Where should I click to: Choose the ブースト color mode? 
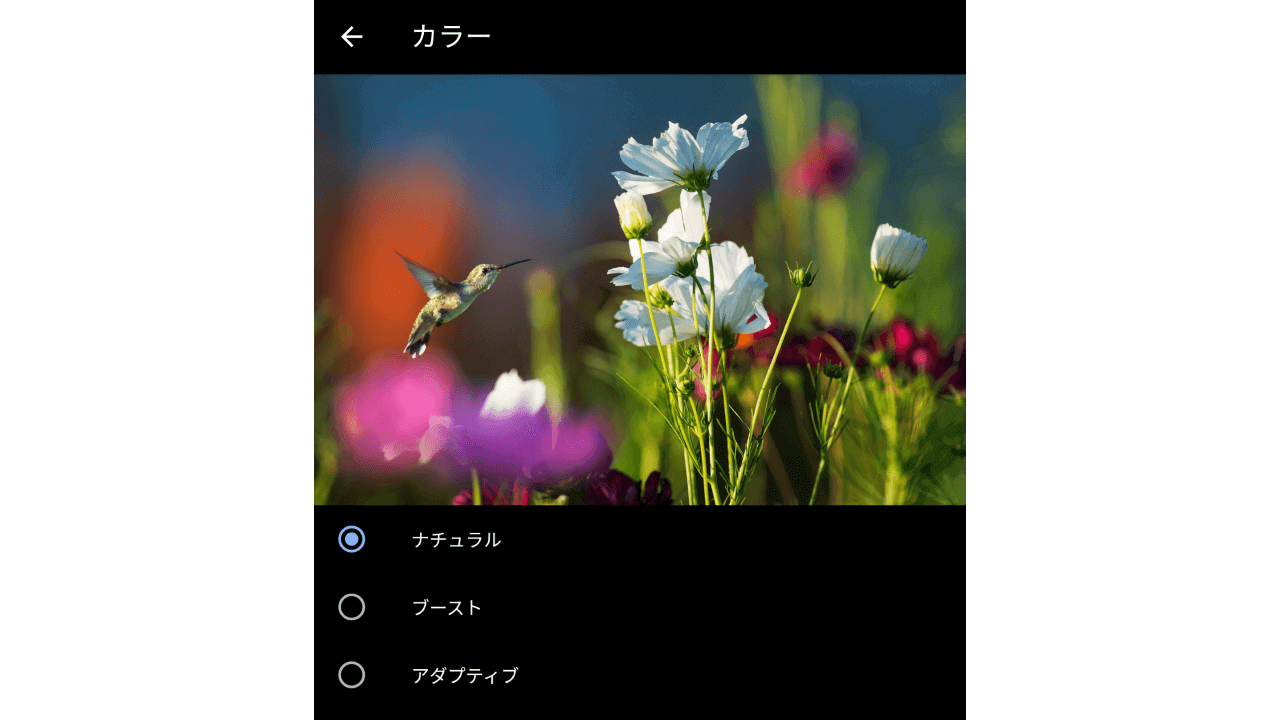point(352,607)
